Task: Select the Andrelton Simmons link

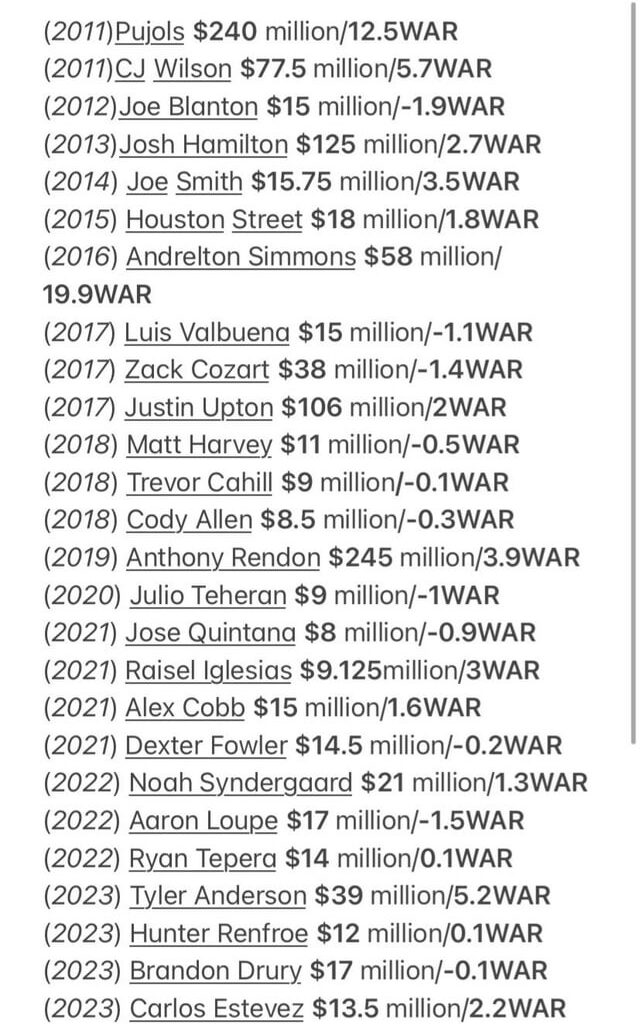Action: (241, 257)
